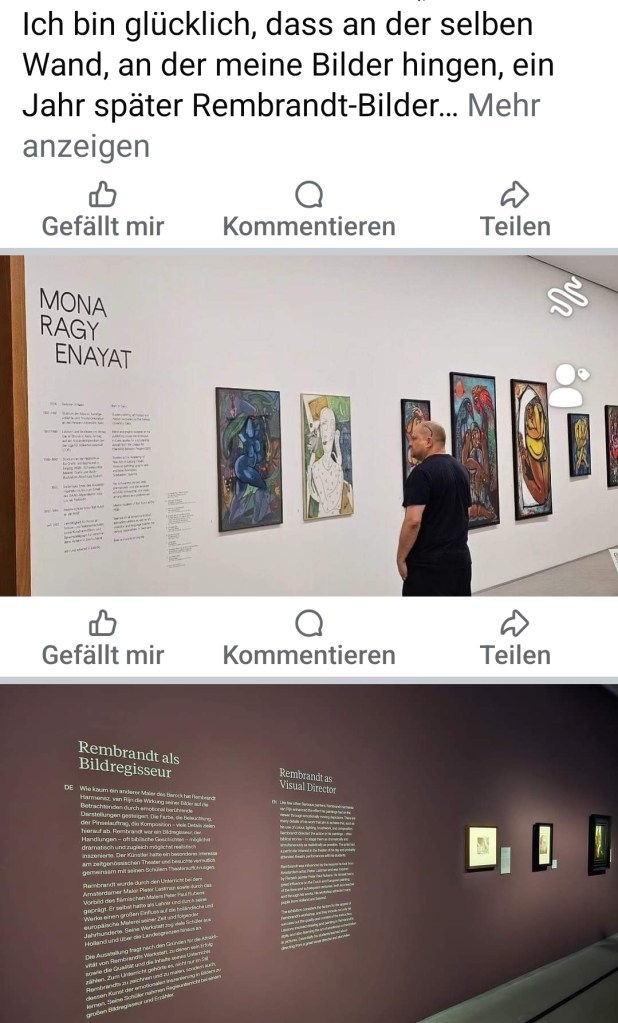Tap the tag people icon on the gallery photo
The width and height of the screenshot is (618, 1023).
tap(568, 387)
